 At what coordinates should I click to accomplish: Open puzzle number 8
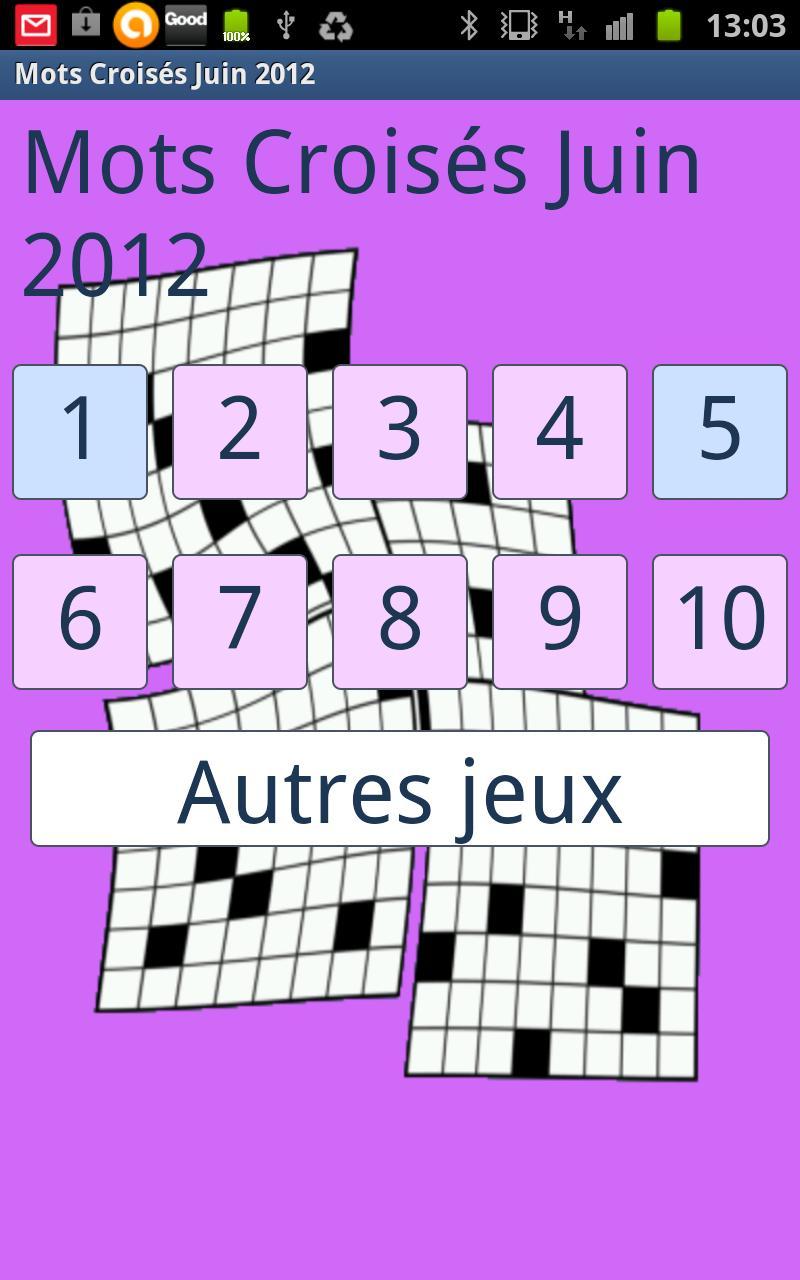click(x=400, y=622)
